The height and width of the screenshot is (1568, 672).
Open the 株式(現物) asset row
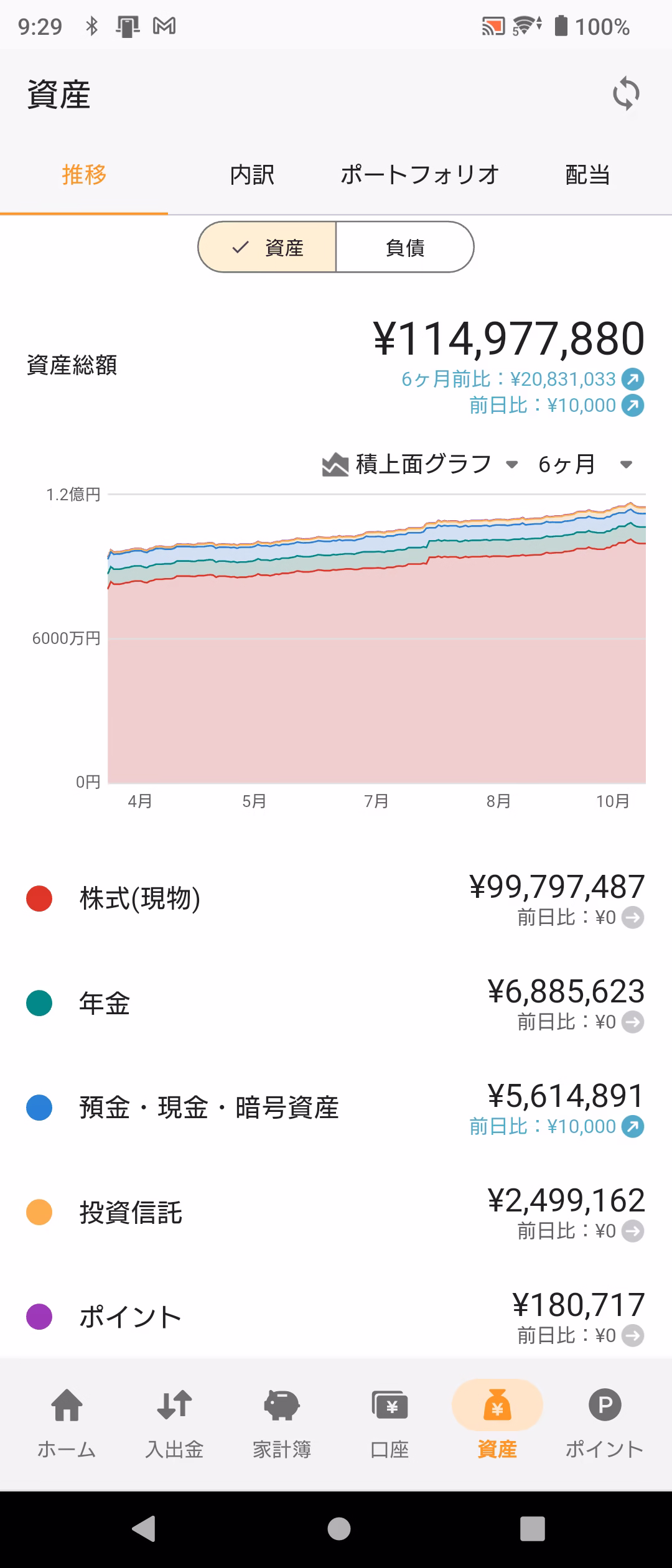(336, 899)
